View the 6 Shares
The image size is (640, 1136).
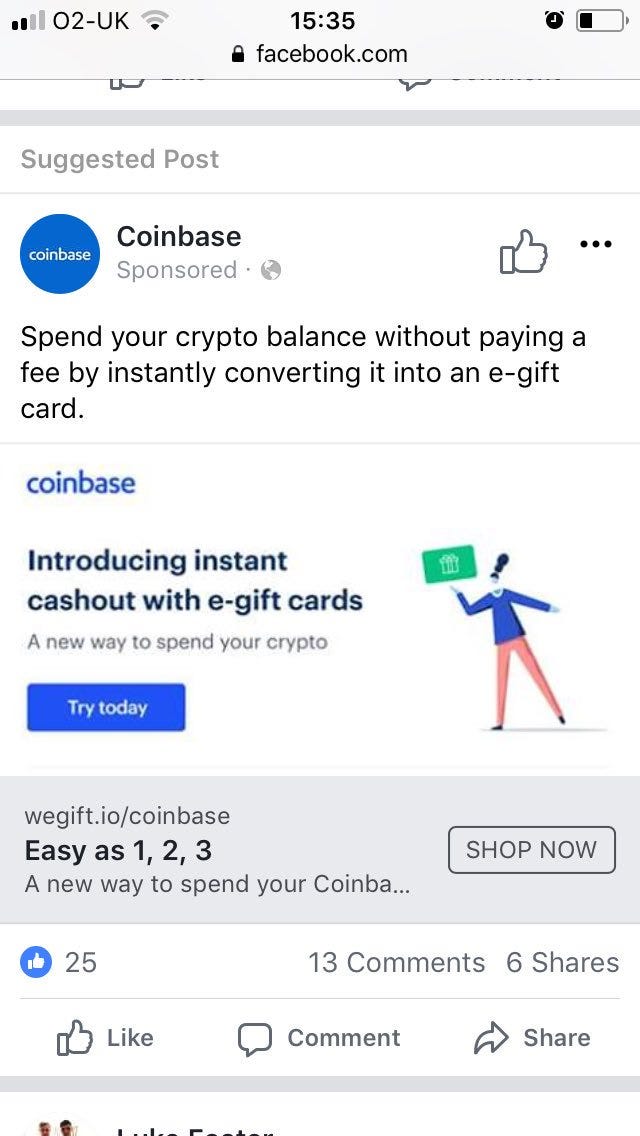[562, 962]
